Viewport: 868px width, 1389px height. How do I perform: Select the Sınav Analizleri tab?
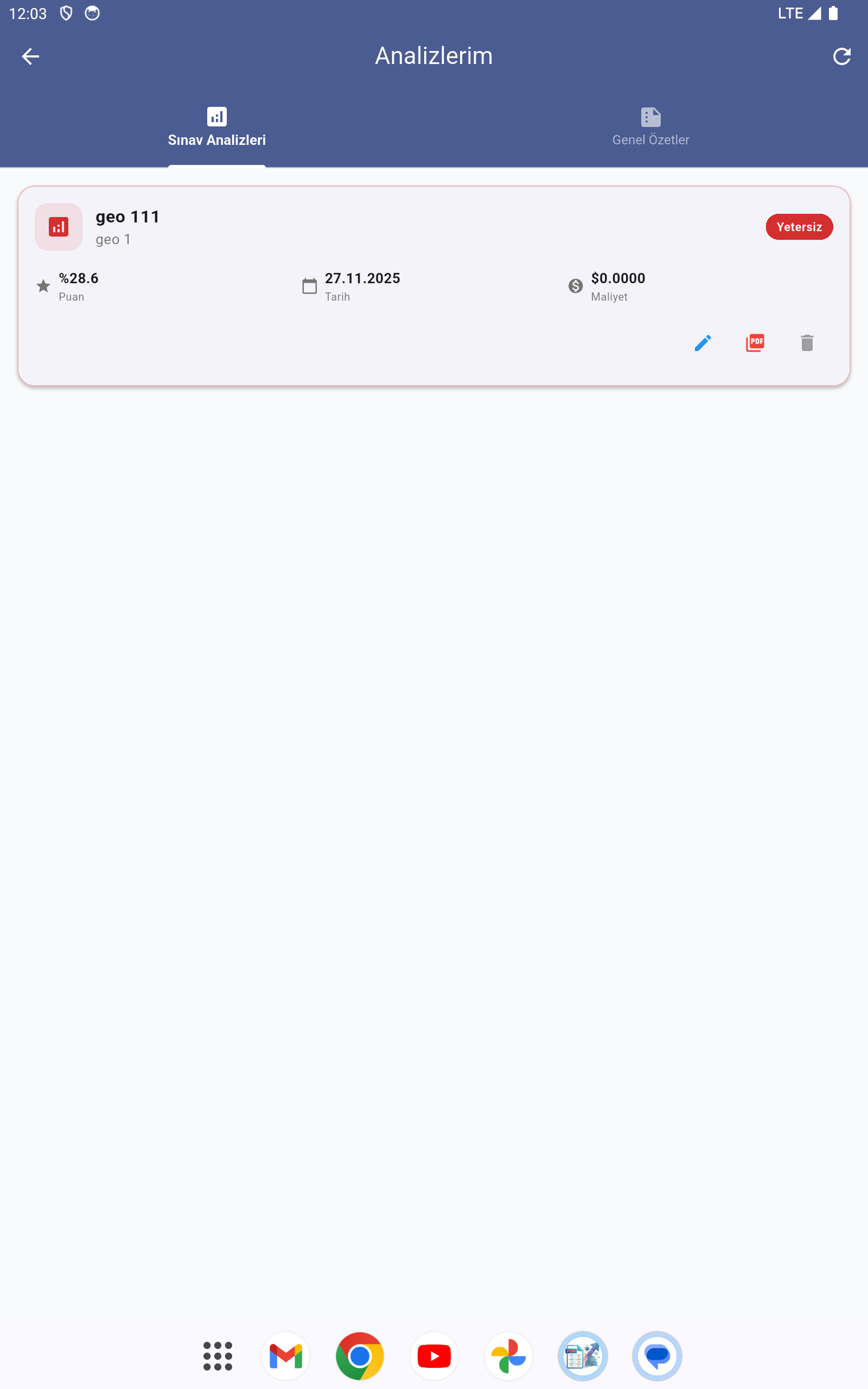(217, 128)
